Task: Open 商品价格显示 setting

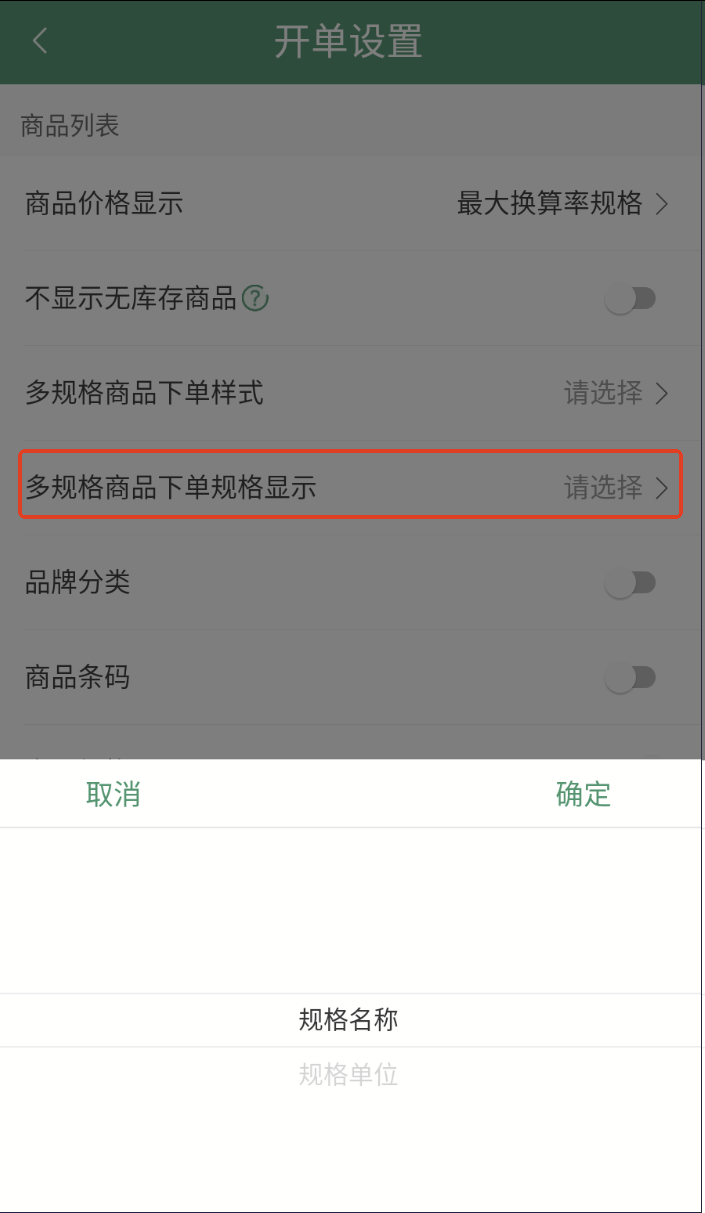Action: (x=352, y=204)
